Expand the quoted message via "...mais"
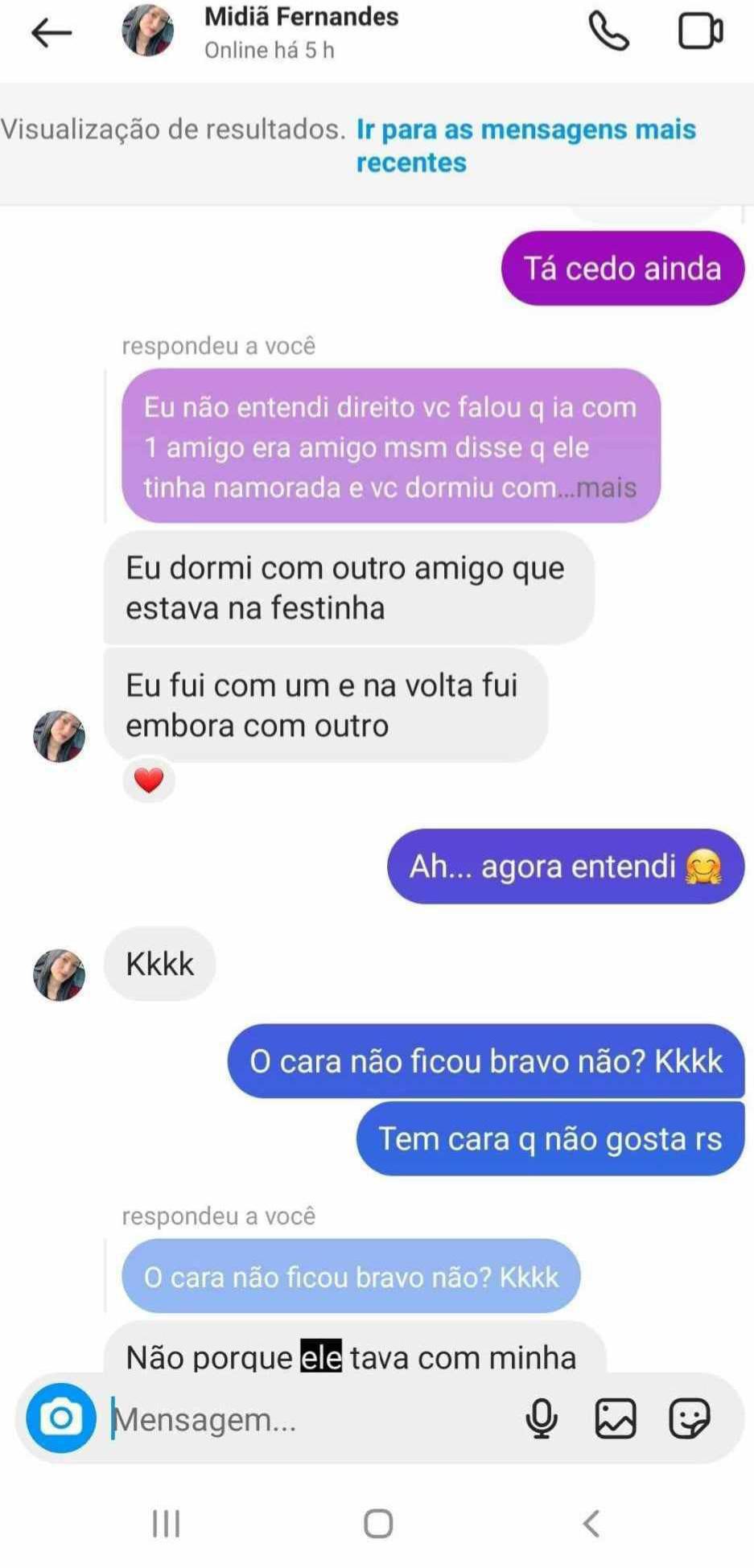754x1568 pixels. [598, 488]
